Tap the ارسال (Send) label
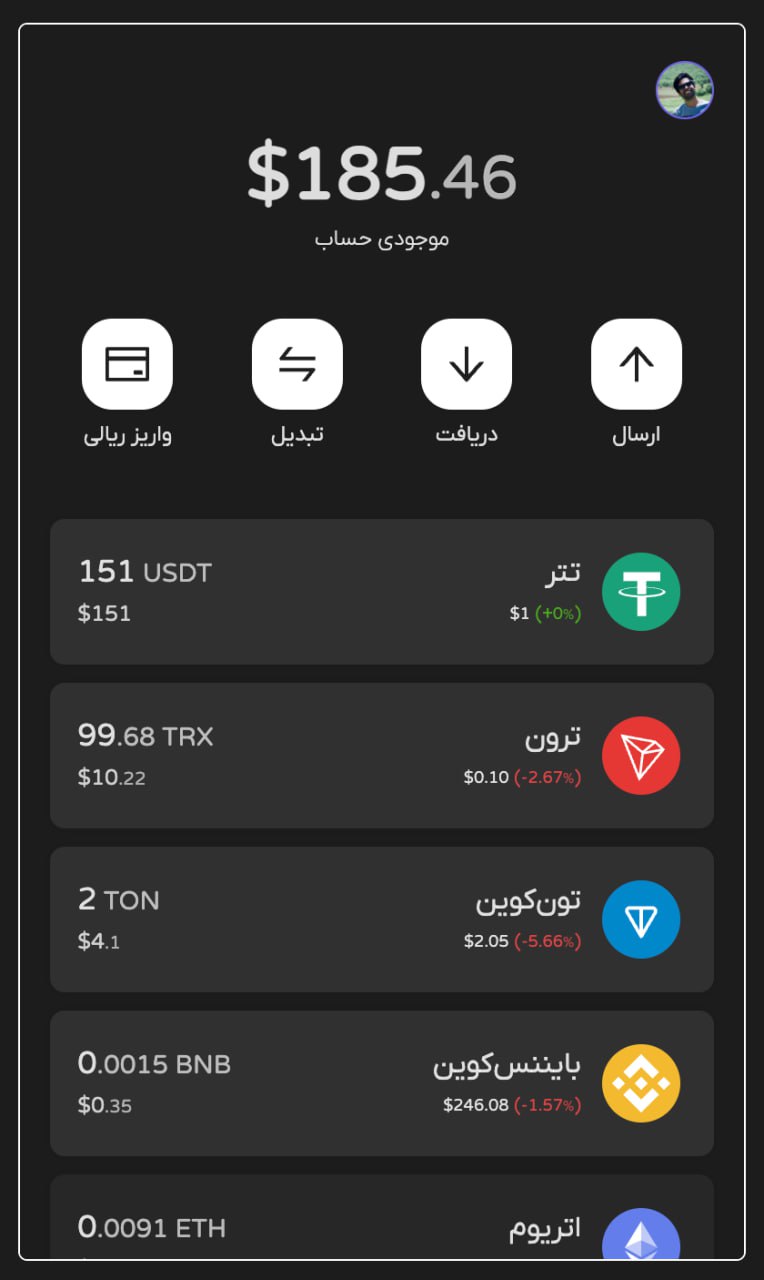764x1280 pixels. pyautogui.click(x=636, y=435)
